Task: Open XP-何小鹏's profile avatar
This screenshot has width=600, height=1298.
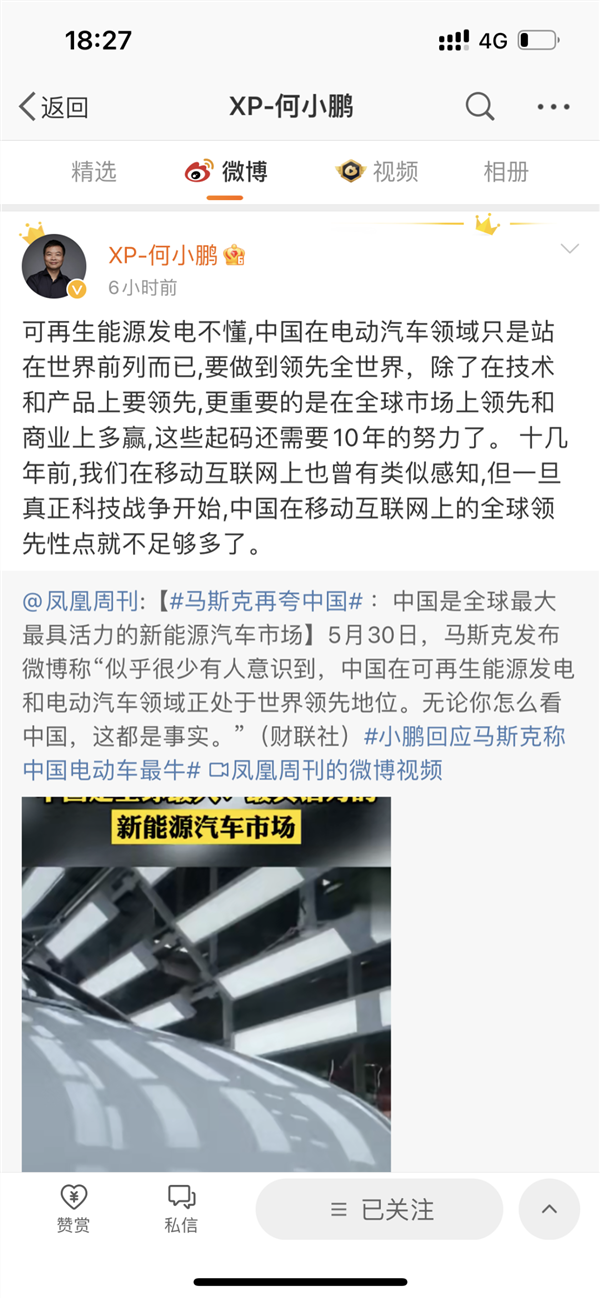Action: [54, 267]
